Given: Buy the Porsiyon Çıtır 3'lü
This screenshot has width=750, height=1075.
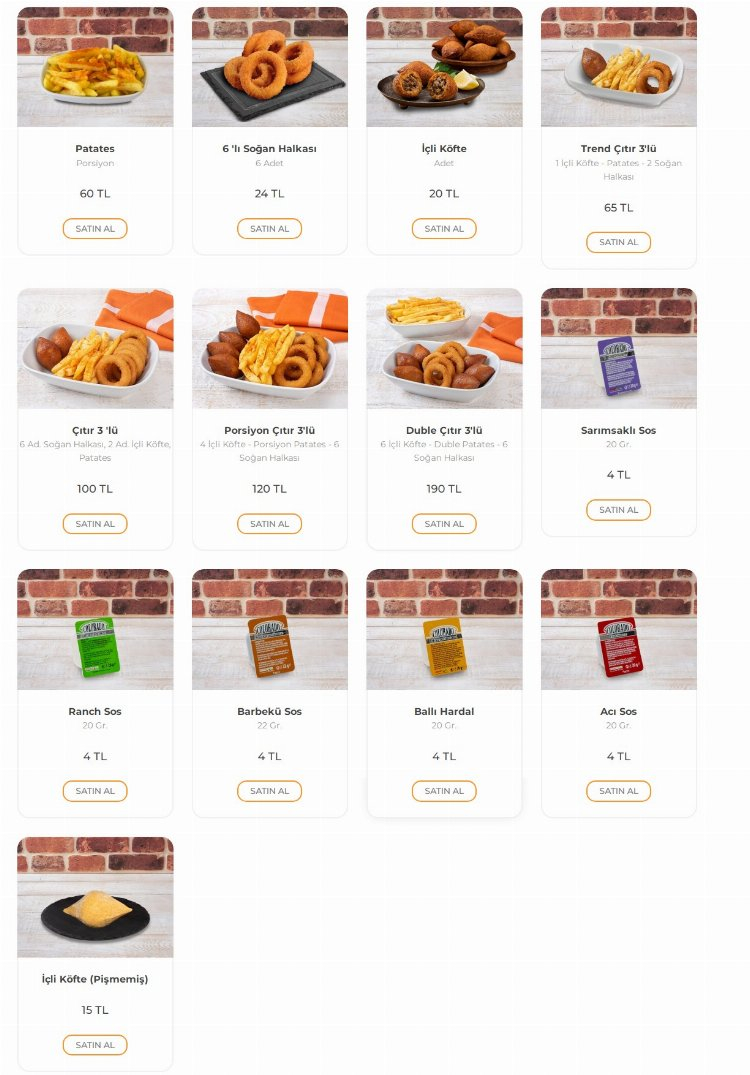Looking at the screenshot, I should (x=269, y=524).
